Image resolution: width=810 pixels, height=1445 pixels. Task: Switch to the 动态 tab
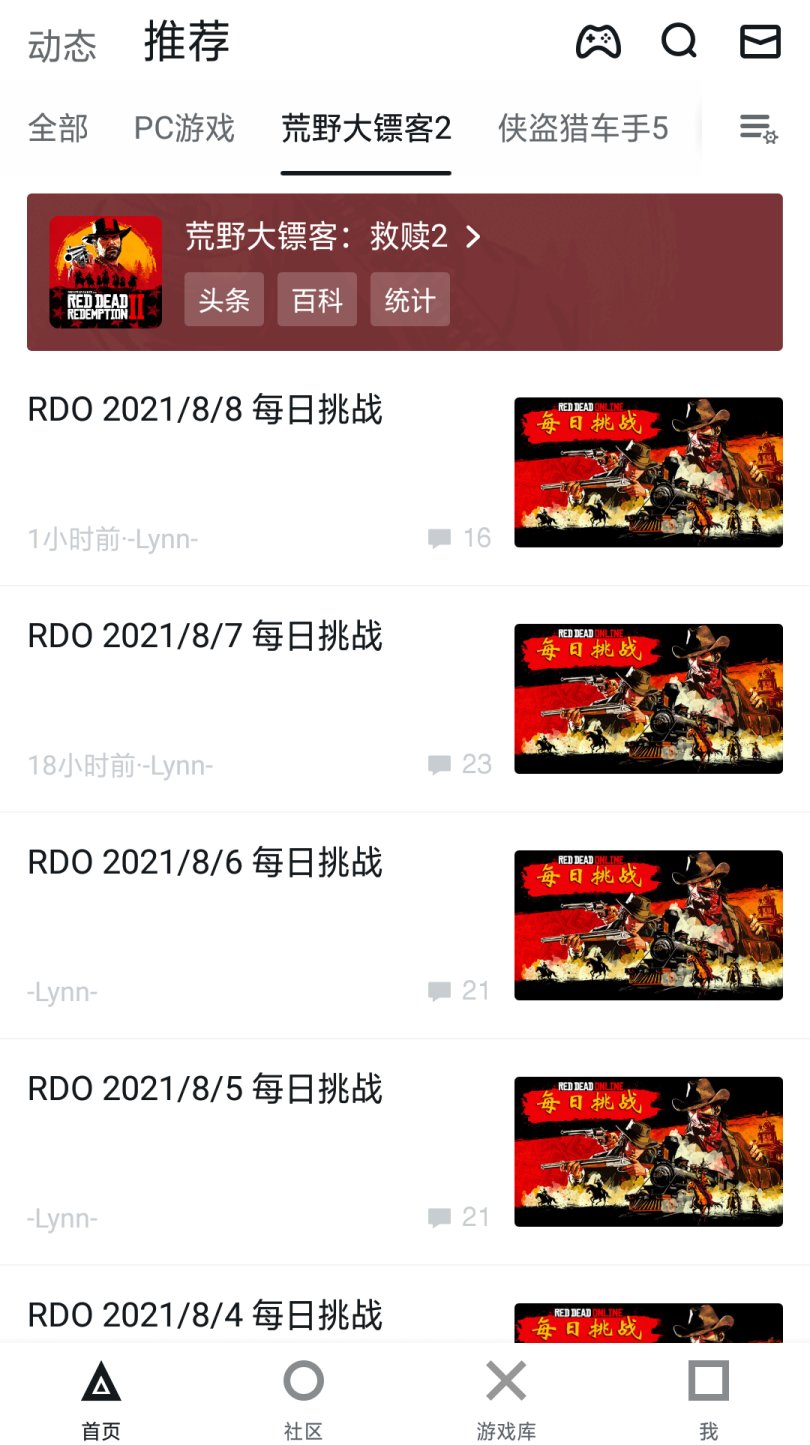coord(62,46)
